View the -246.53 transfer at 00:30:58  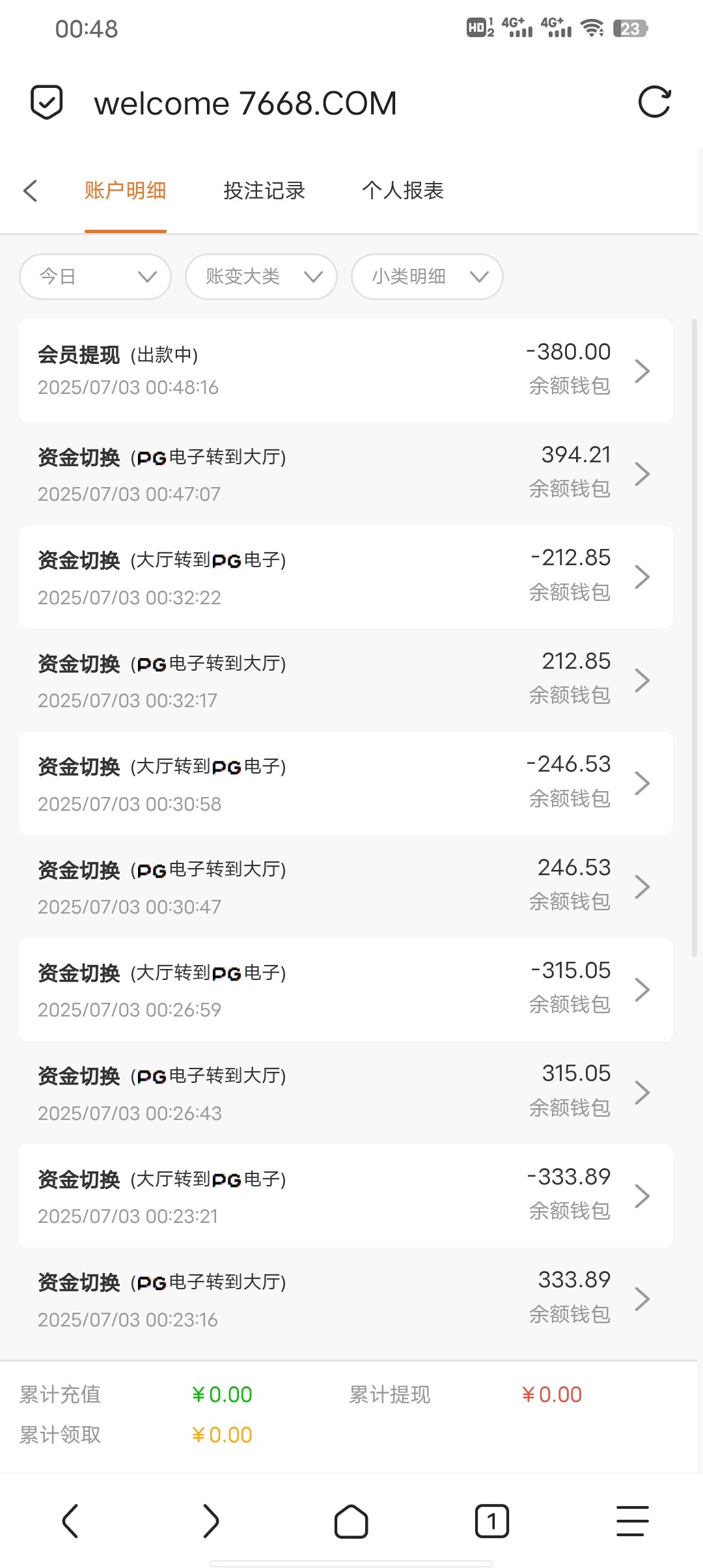tap(346, 783)
